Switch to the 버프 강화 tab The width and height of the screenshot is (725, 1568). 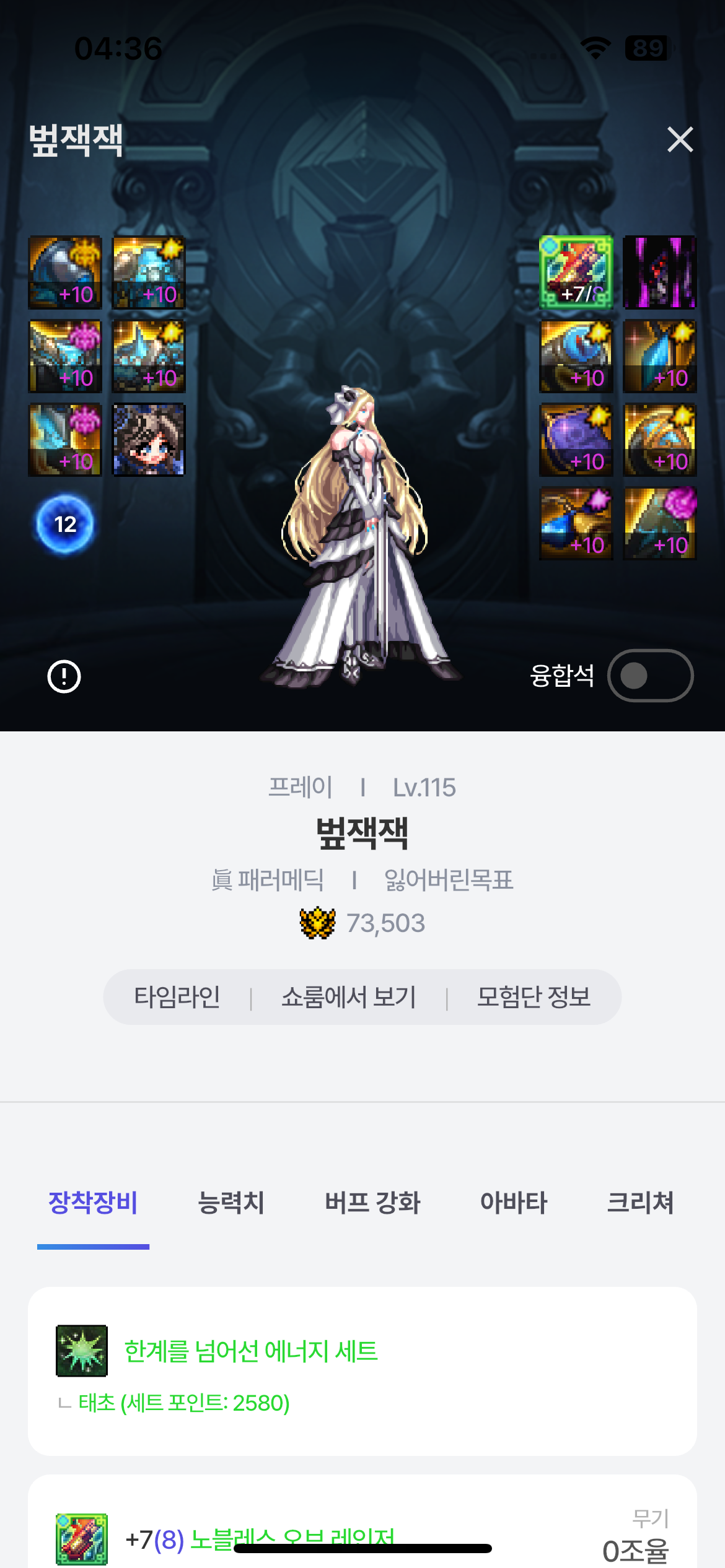(x=372, y=1203)
